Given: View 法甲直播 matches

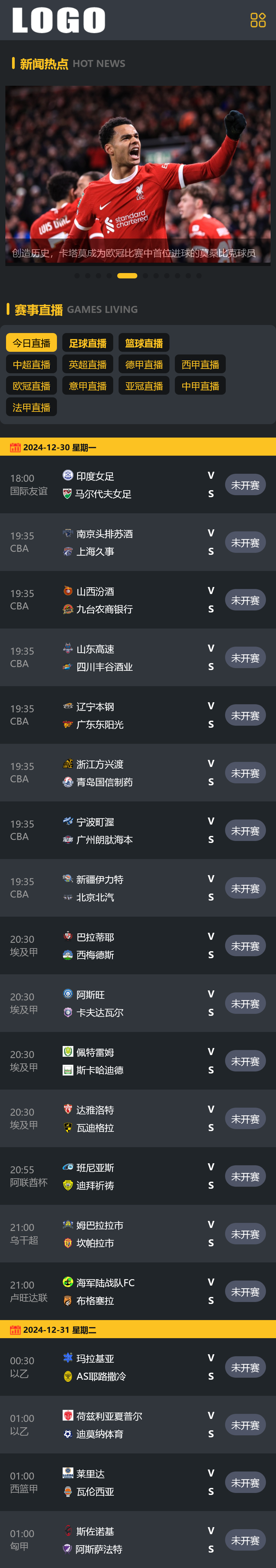Looking at the screenshot, I should (31, 407).
